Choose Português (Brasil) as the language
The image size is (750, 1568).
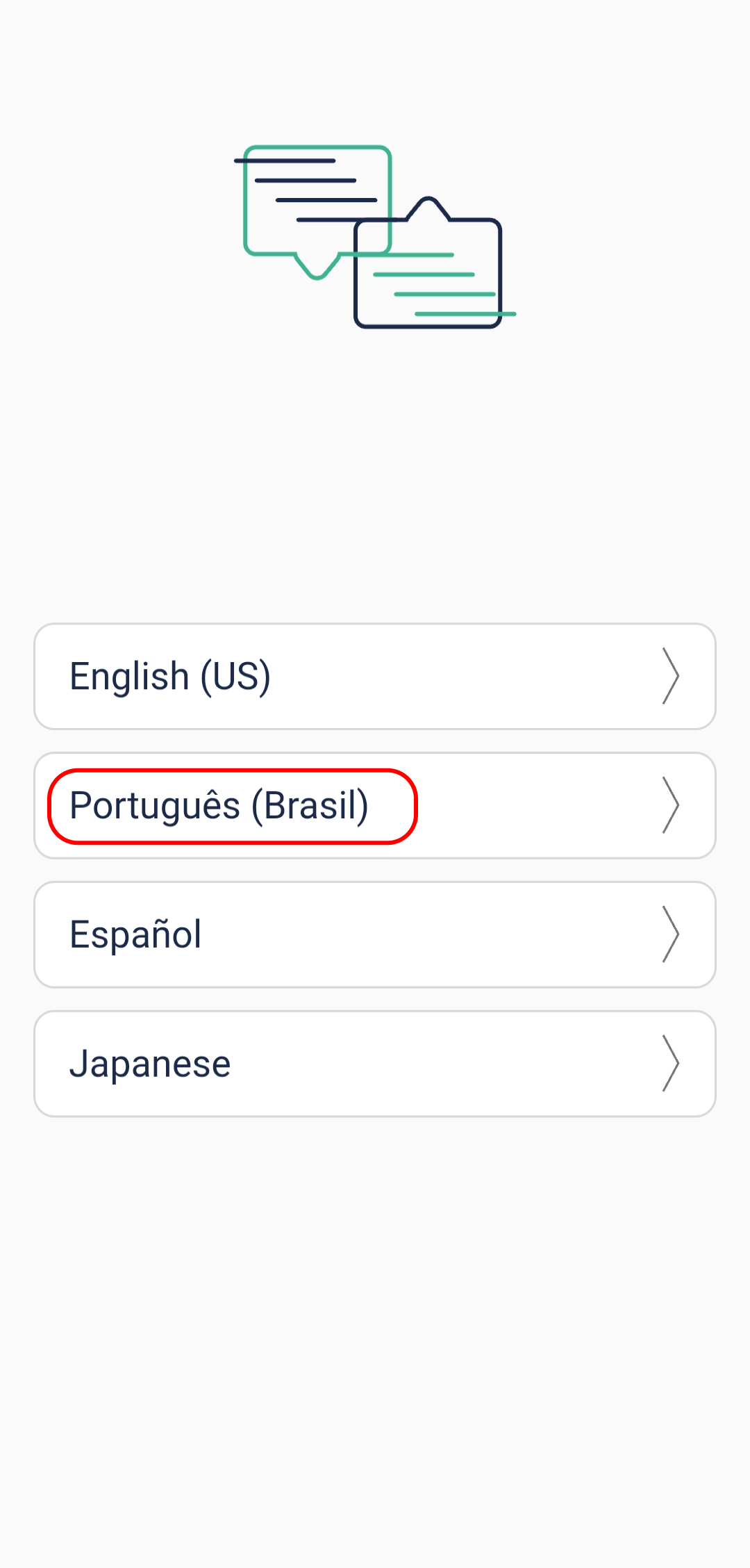pyautogui.click(x=375, y=805)
